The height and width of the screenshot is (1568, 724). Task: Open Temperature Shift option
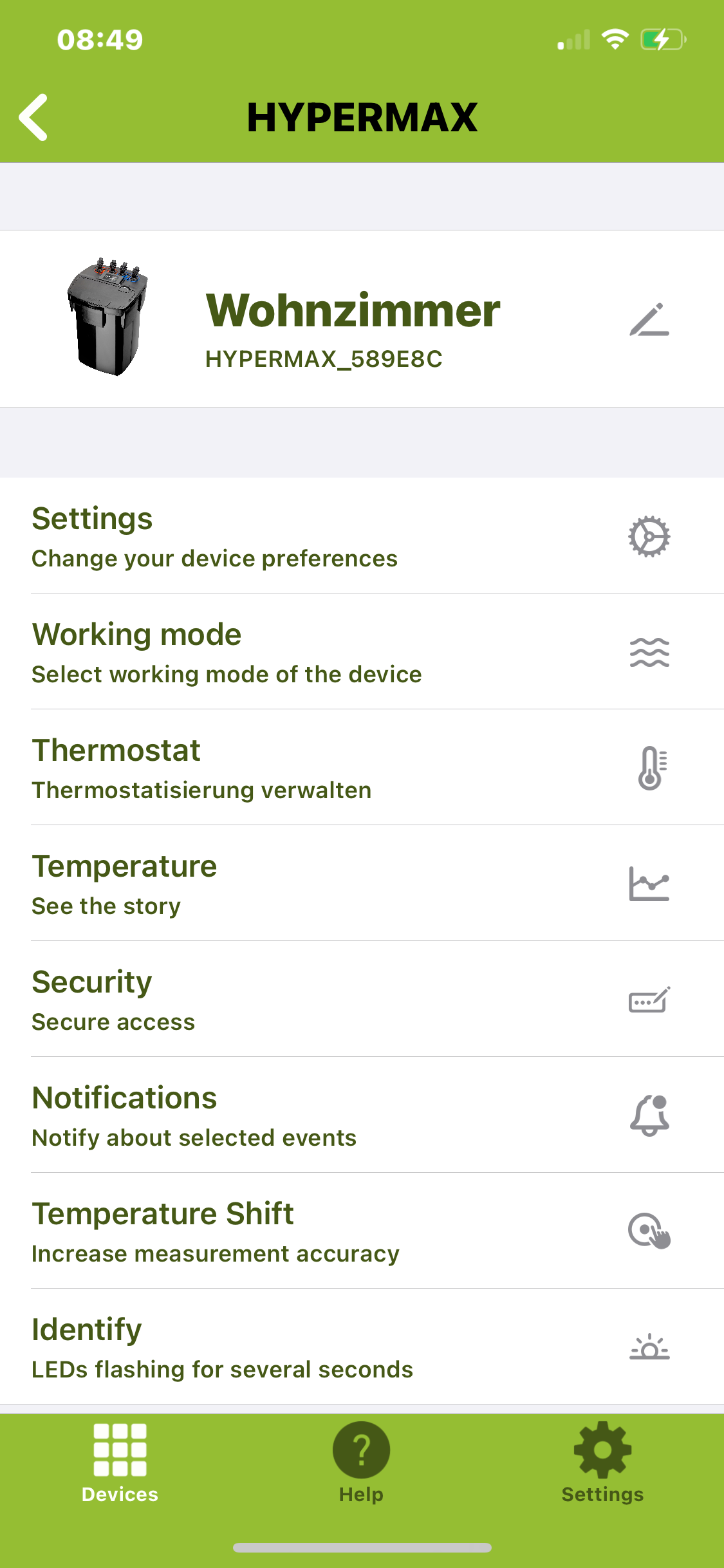[362, 1231]
